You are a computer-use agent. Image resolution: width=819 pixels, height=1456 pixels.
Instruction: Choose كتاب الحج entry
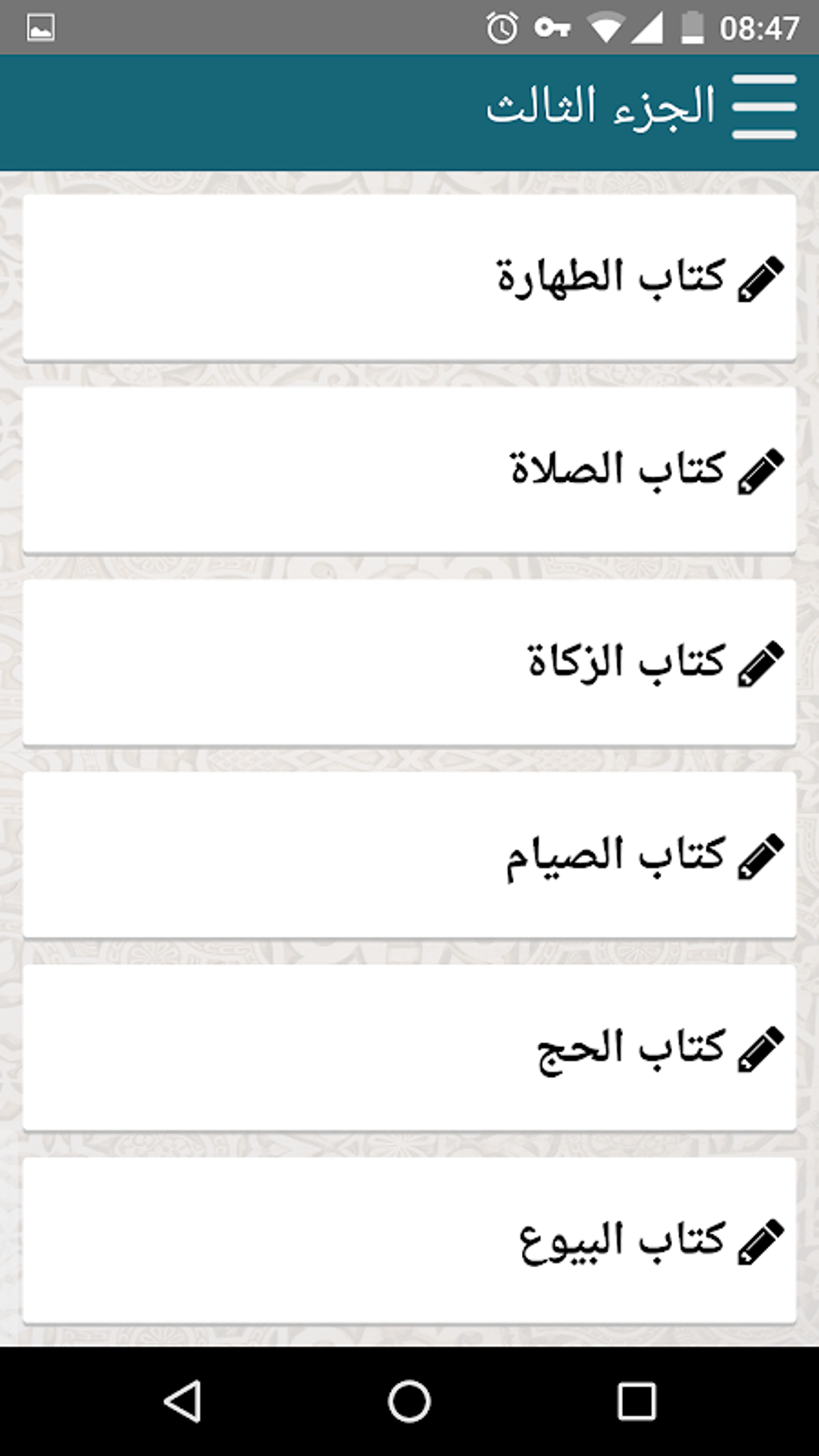point(409,1049)
